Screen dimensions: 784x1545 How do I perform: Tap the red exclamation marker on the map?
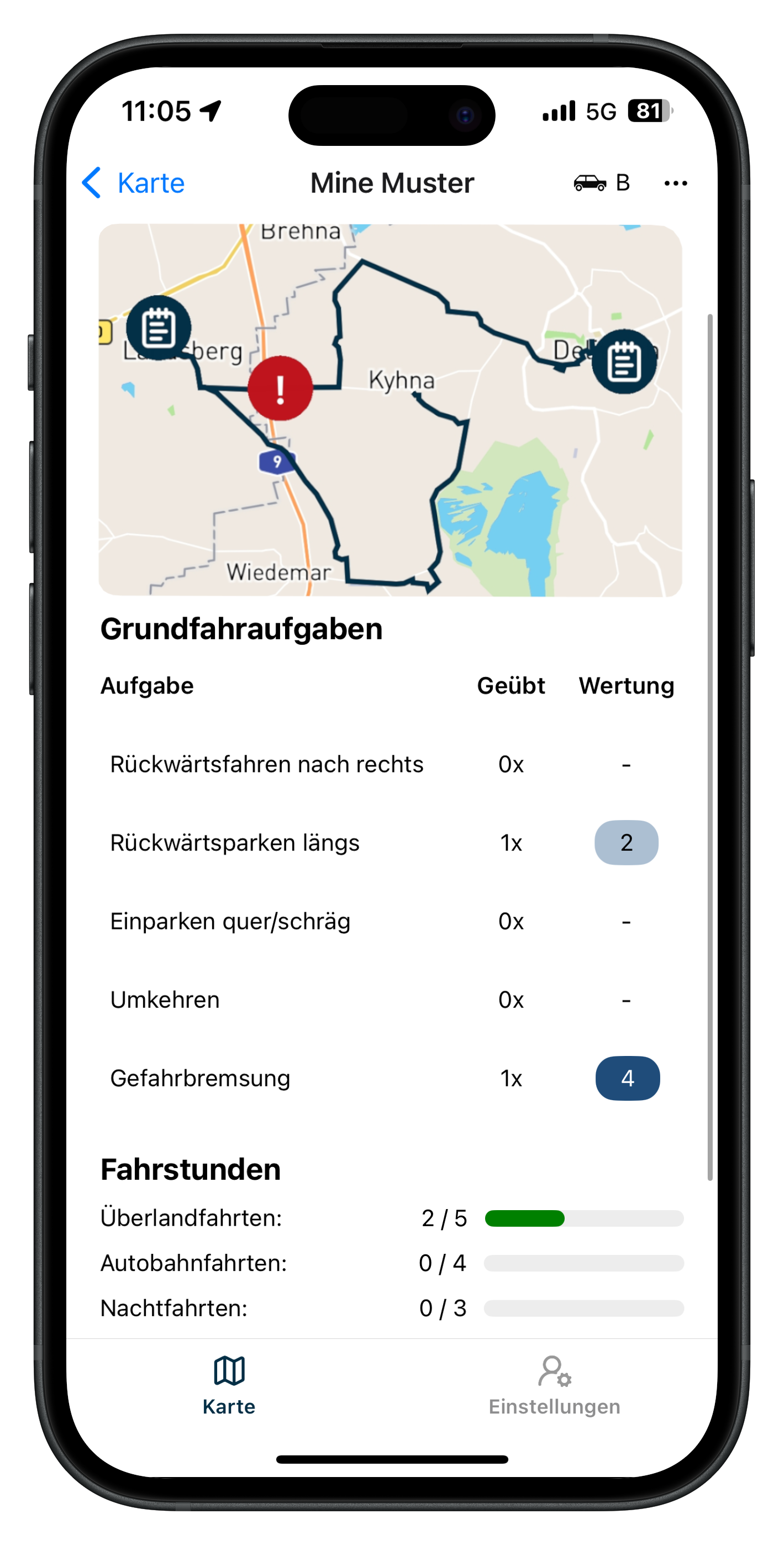tap(280, 388)
